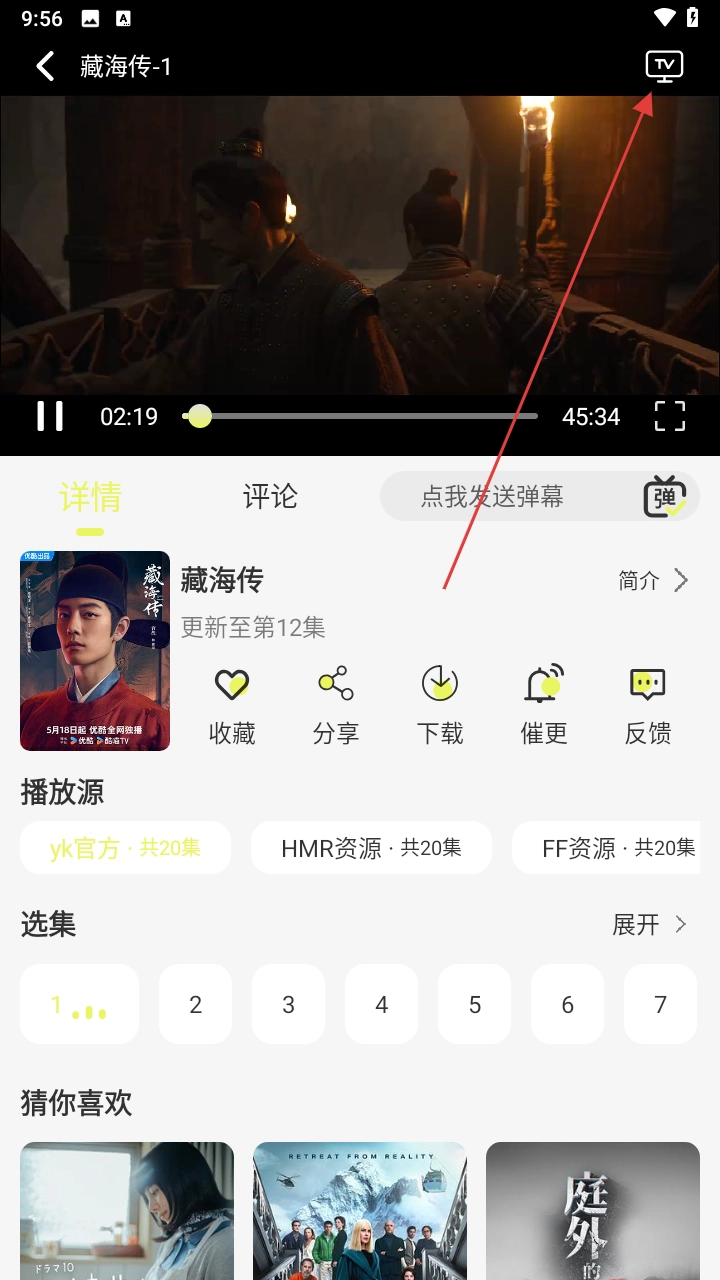Screen dimensions: 720x1280
Task: Expand episode list with 展开
Action: [650, 925]
